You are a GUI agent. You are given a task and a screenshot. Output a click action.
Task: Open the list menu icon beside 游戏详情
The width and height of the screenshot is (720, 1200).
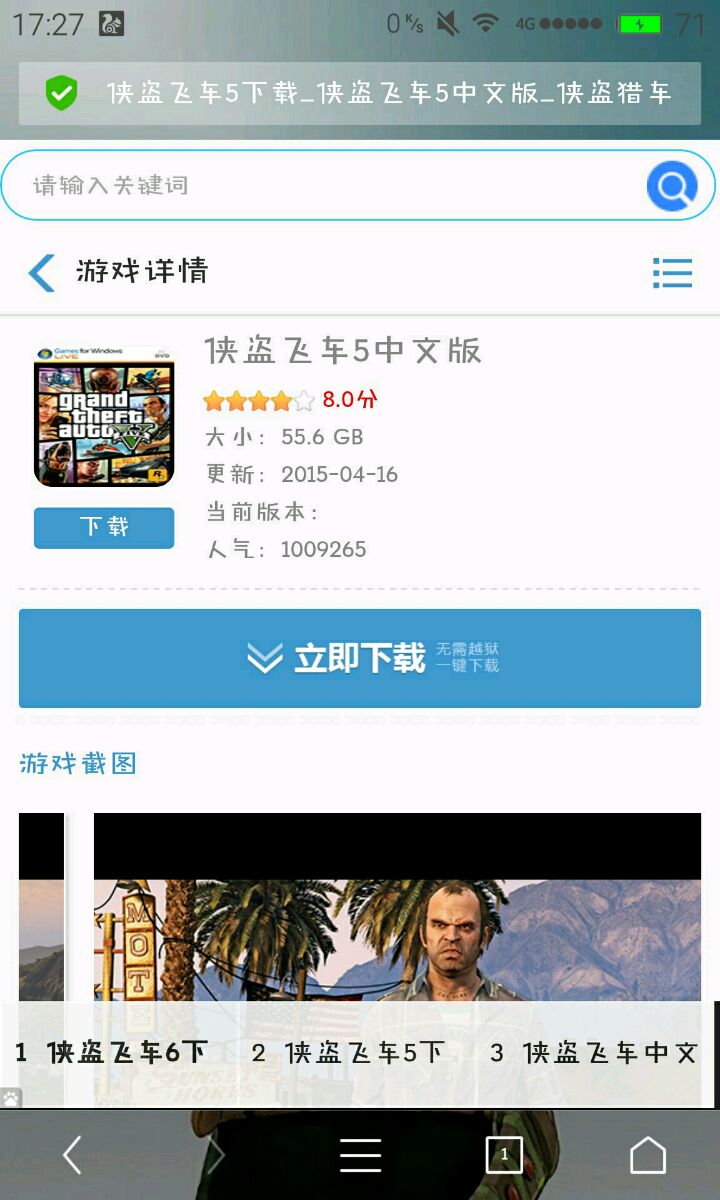coord(672,272)
